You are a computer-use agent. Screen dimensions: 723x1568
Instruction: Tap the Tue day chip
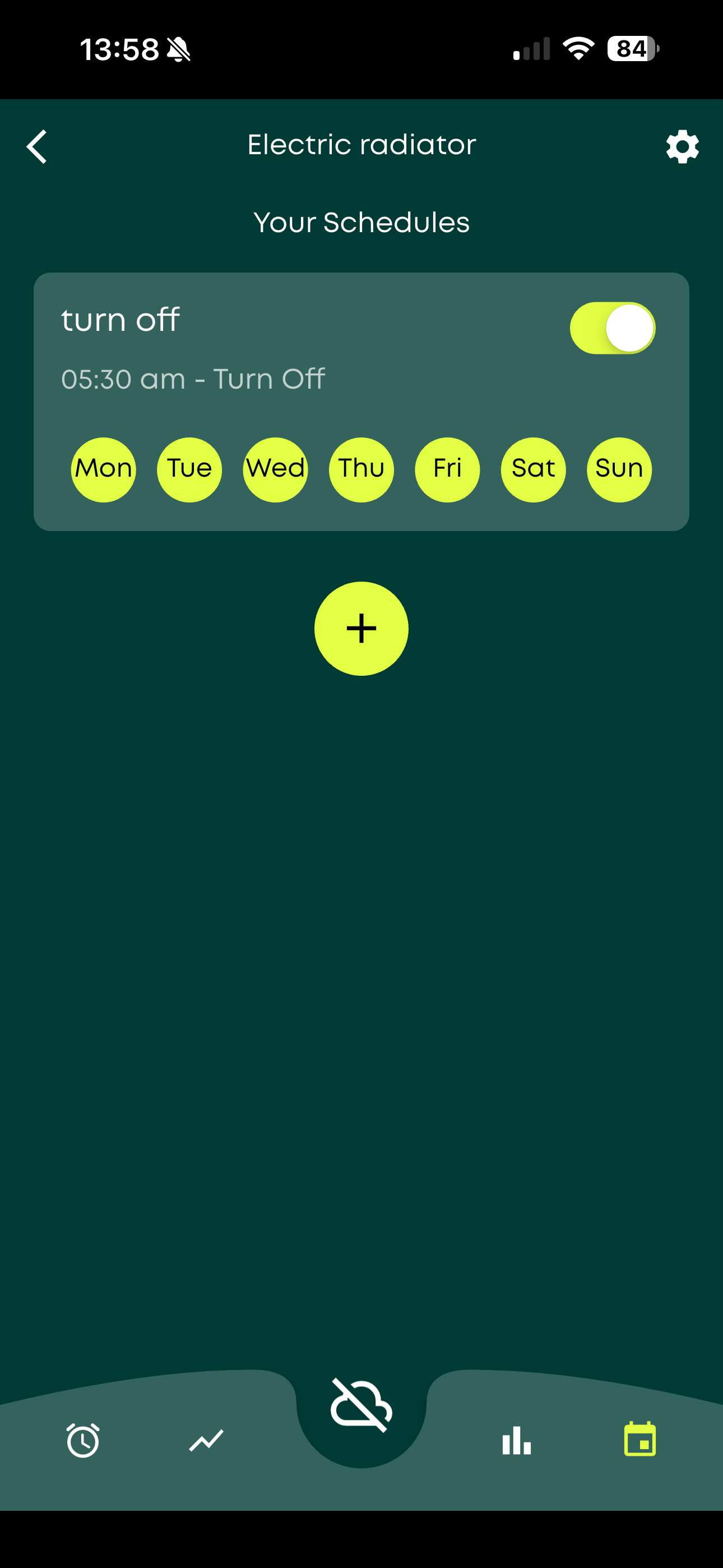(189, 469)
